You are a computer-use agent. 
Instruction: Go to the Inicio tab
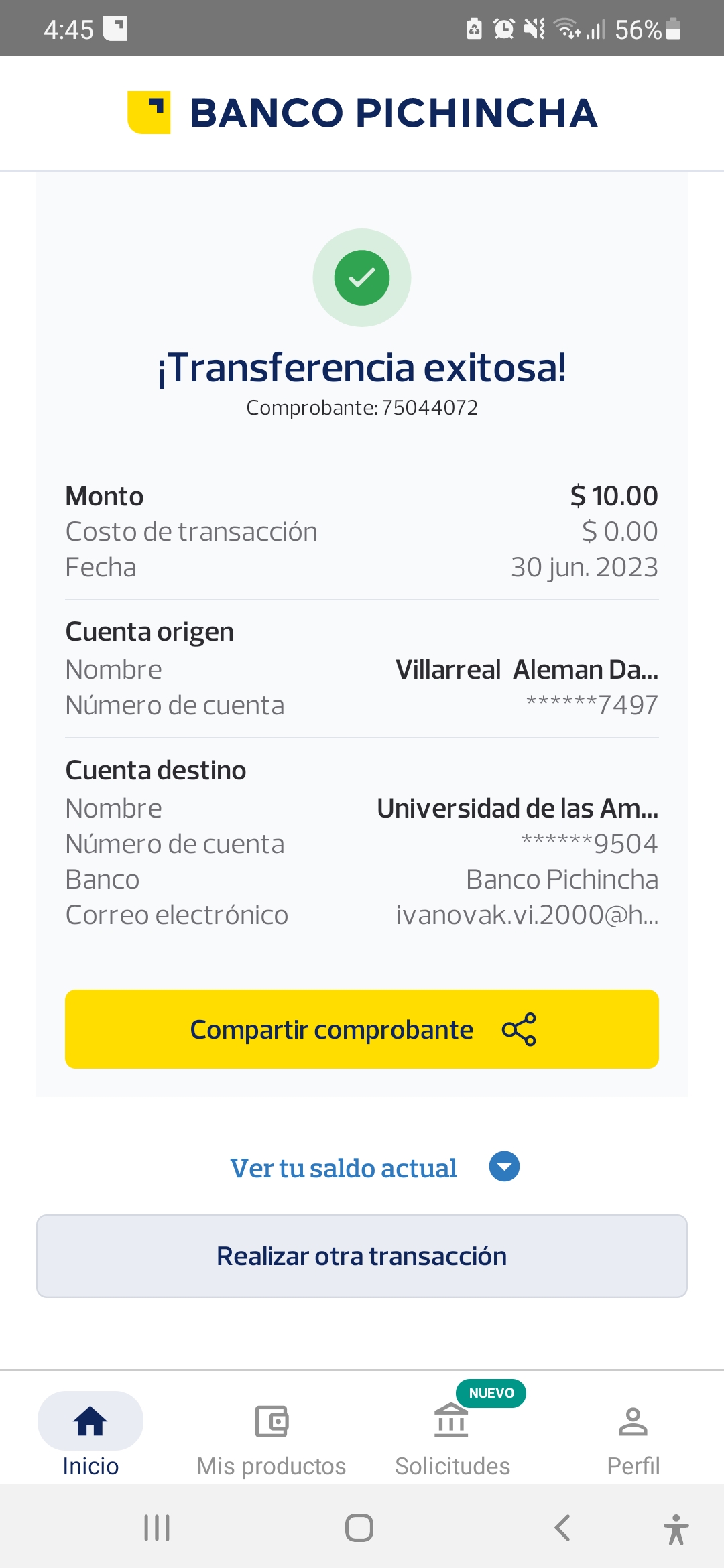[x=90, y=1434]
